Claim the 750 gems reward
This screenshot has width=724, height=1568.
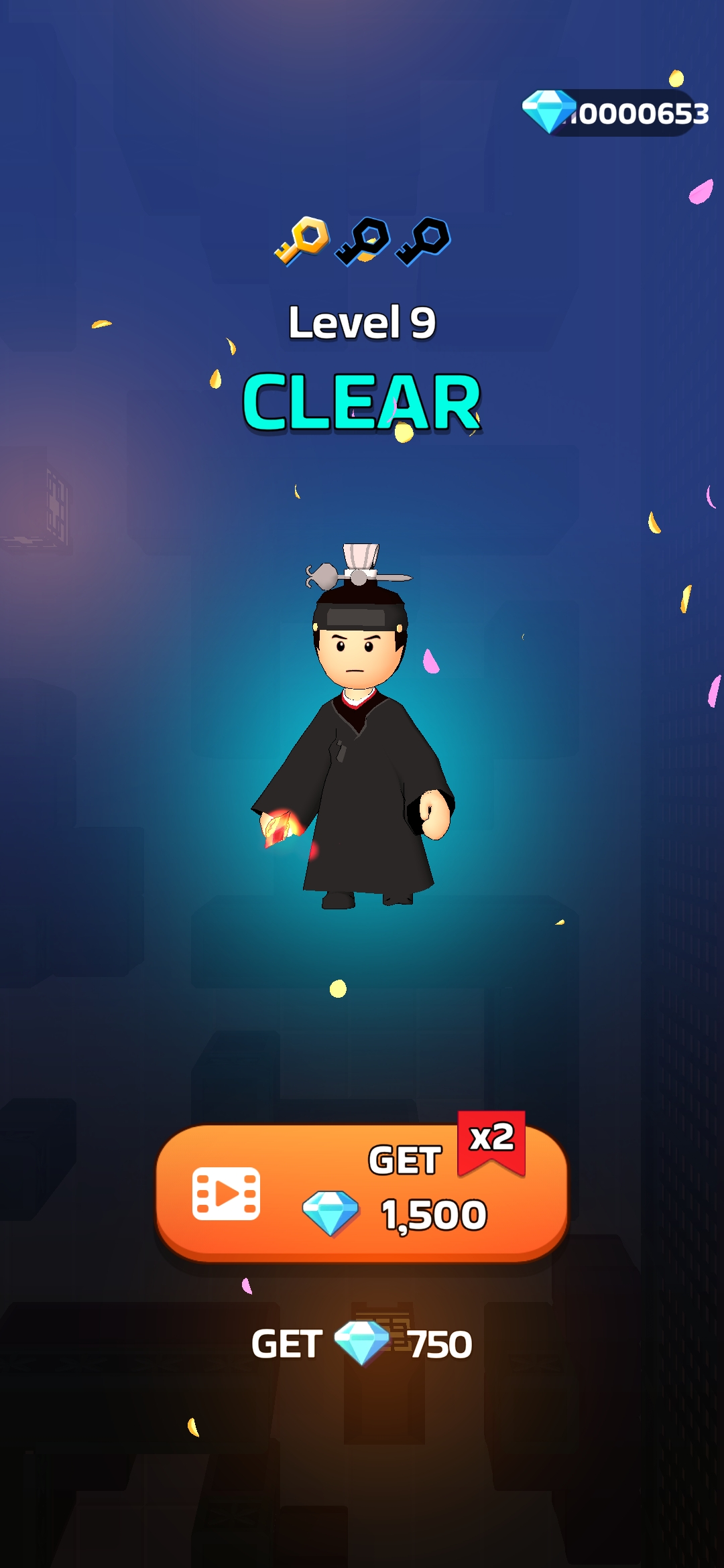coord(362,1344)
